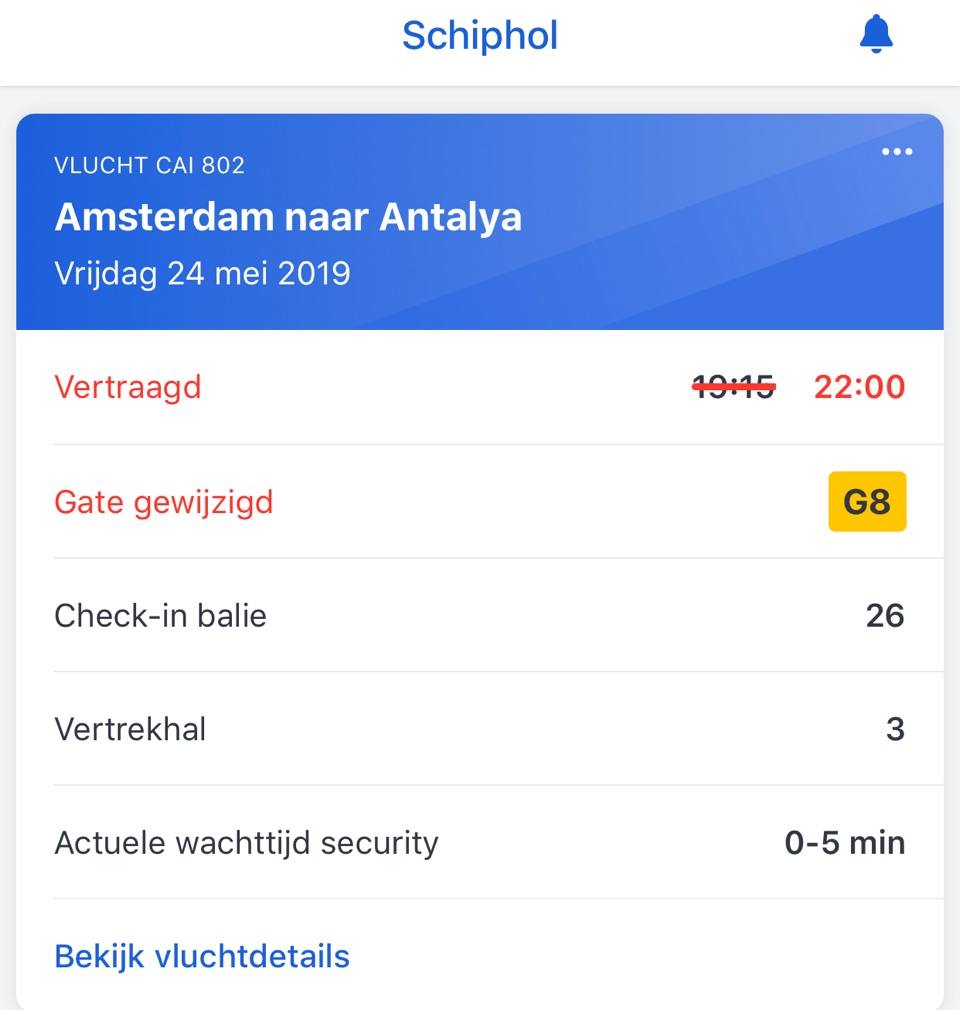Open the flight card's three-dot menu

pos(896,152)
